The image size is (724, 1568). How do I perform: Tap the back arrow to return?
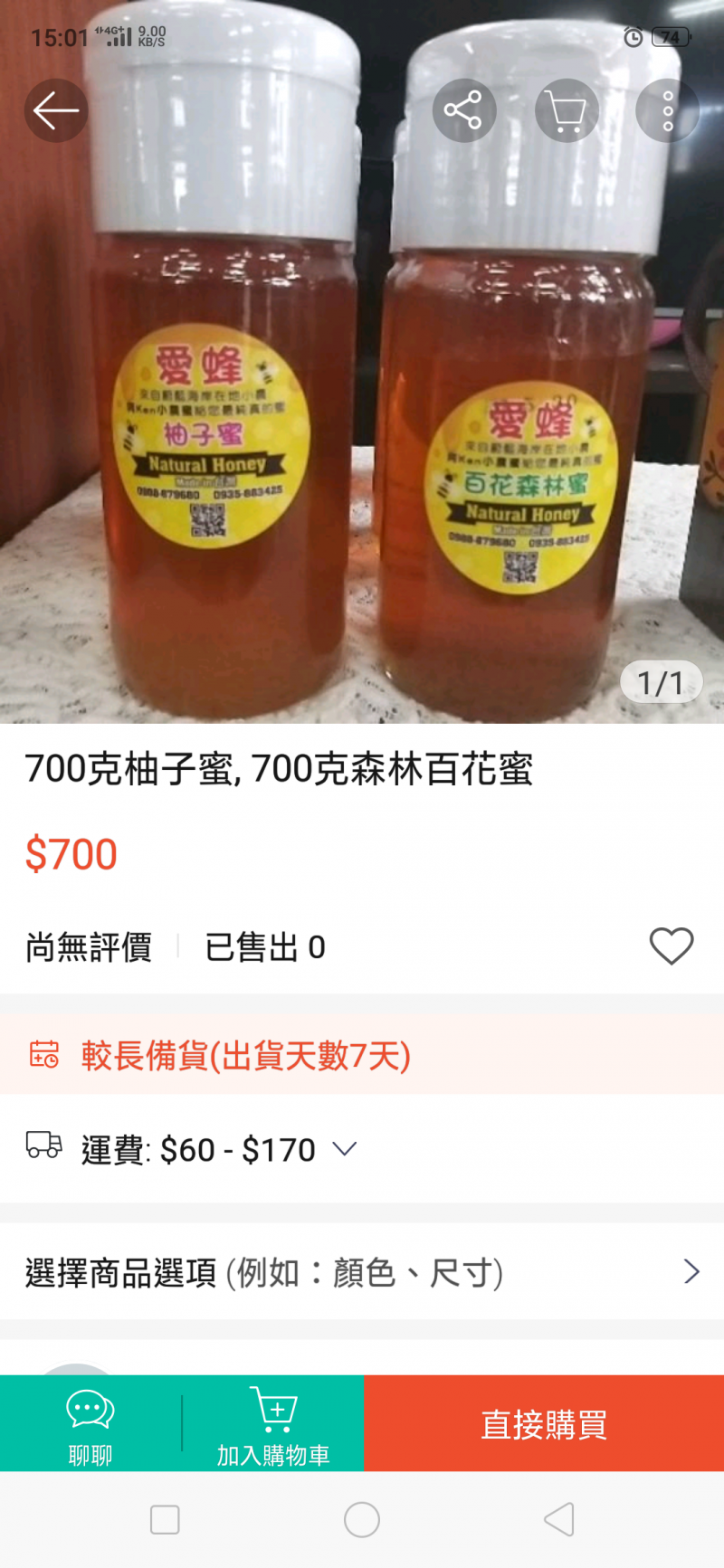pyautogui.click(x=56, y=110)
